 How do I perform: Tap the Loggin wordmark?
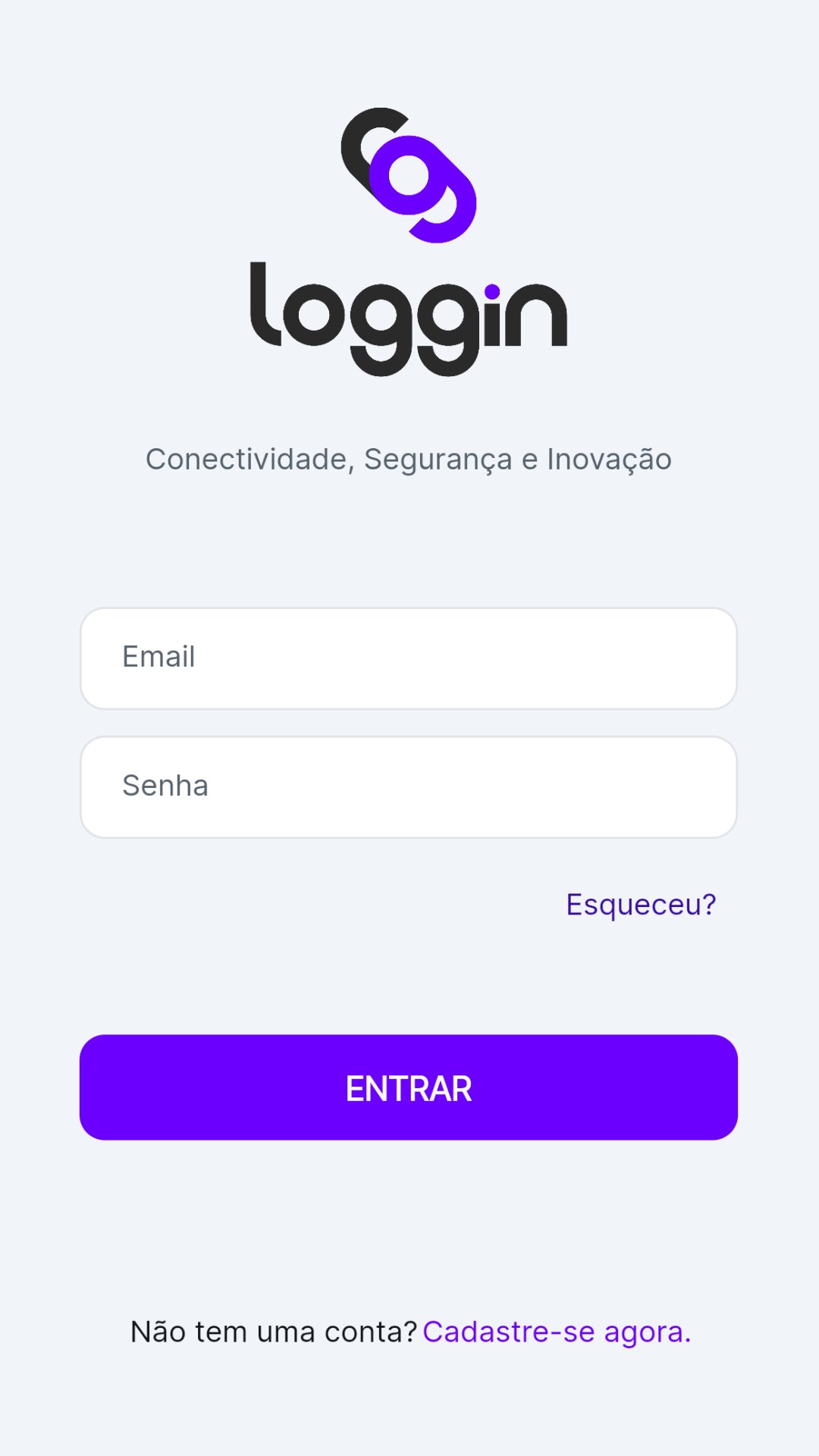[409, 318]
